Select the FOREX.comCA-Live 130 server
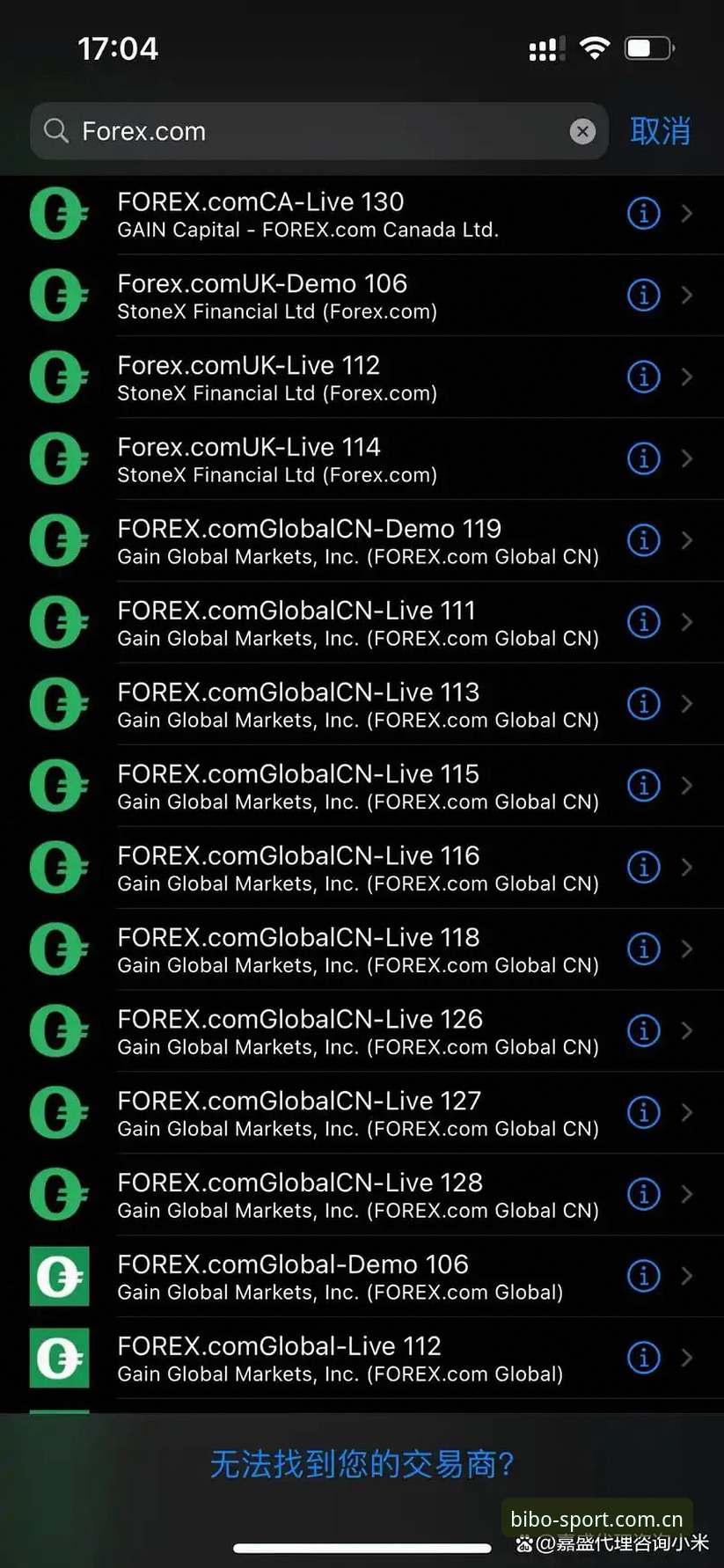Screen dimensions: 724x1568 click(x=362, y=214)
